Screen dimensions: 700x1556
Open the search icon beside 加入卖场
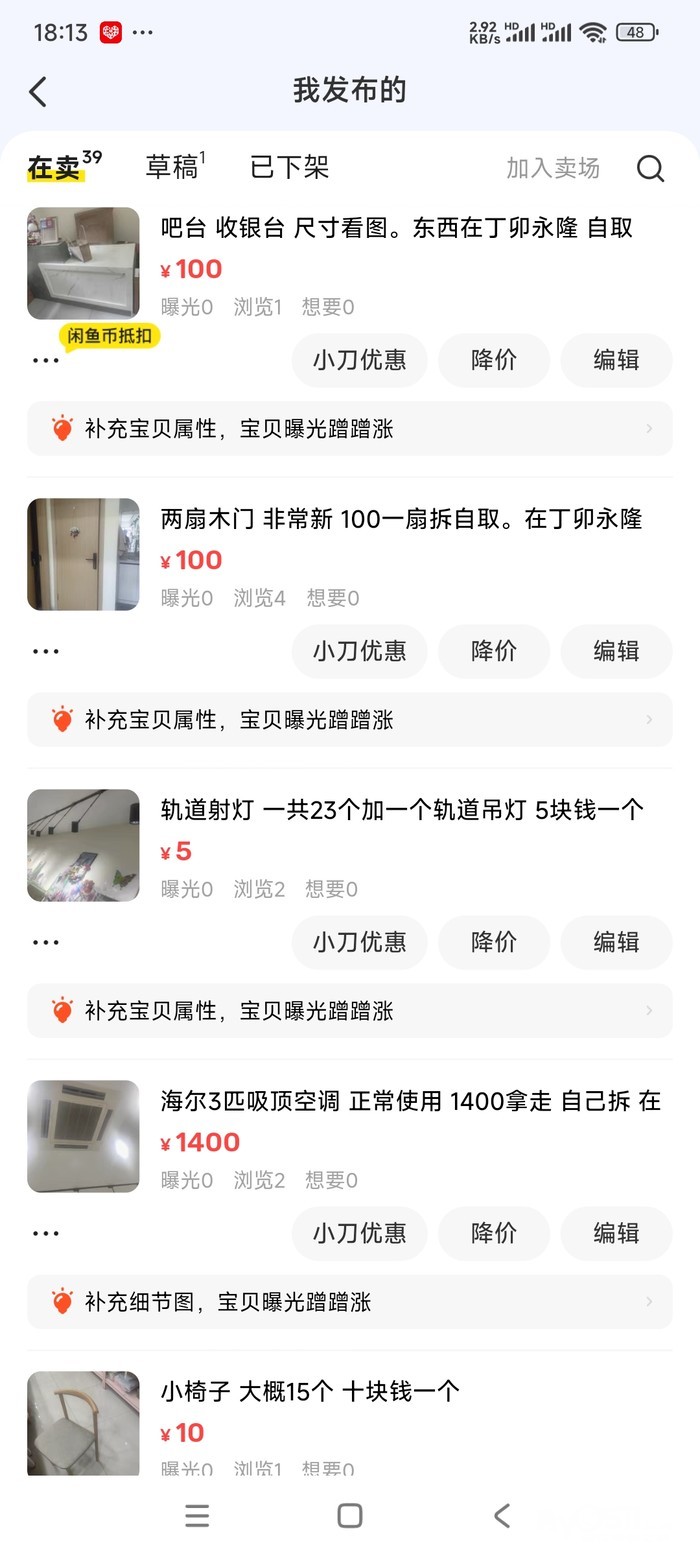coord(650,168)
